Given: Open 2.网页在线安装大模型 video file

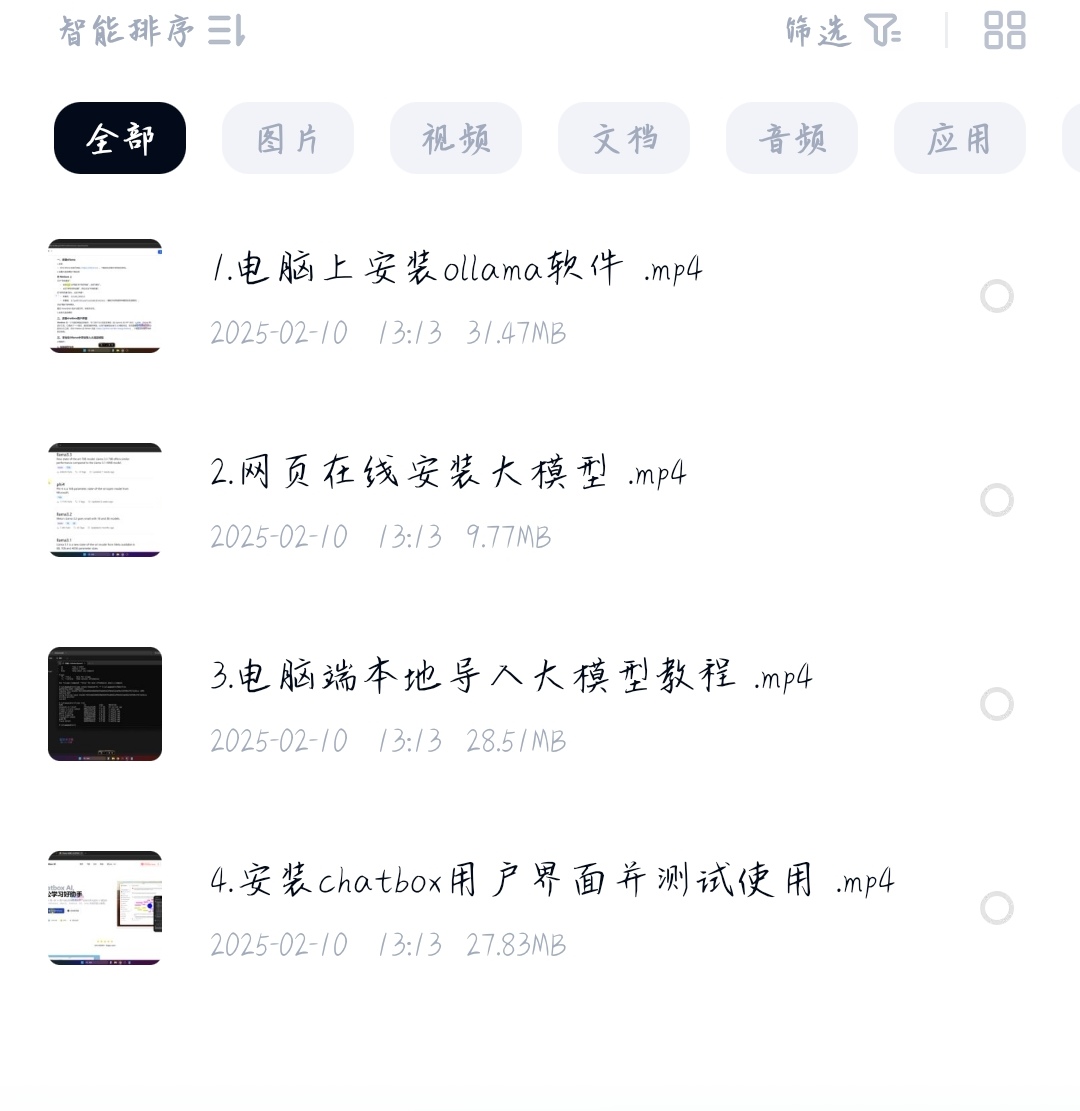Looking at the screenshot, I should point(448,473).
